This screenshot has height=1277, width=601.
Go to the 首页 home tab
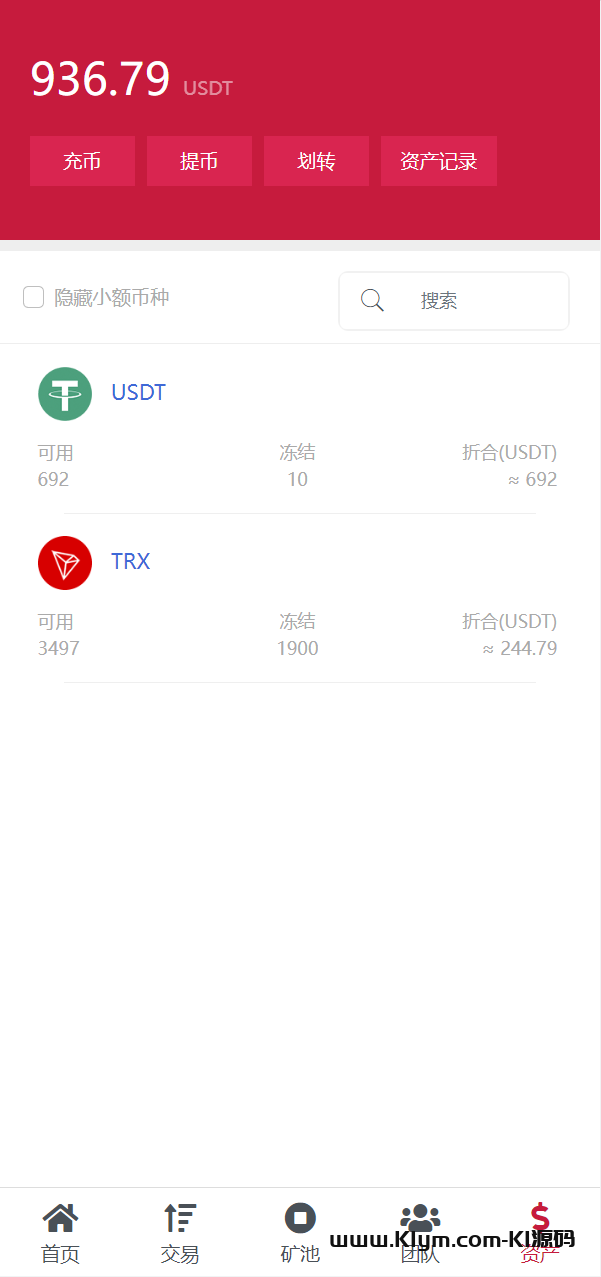click(x=60, y=1232)
